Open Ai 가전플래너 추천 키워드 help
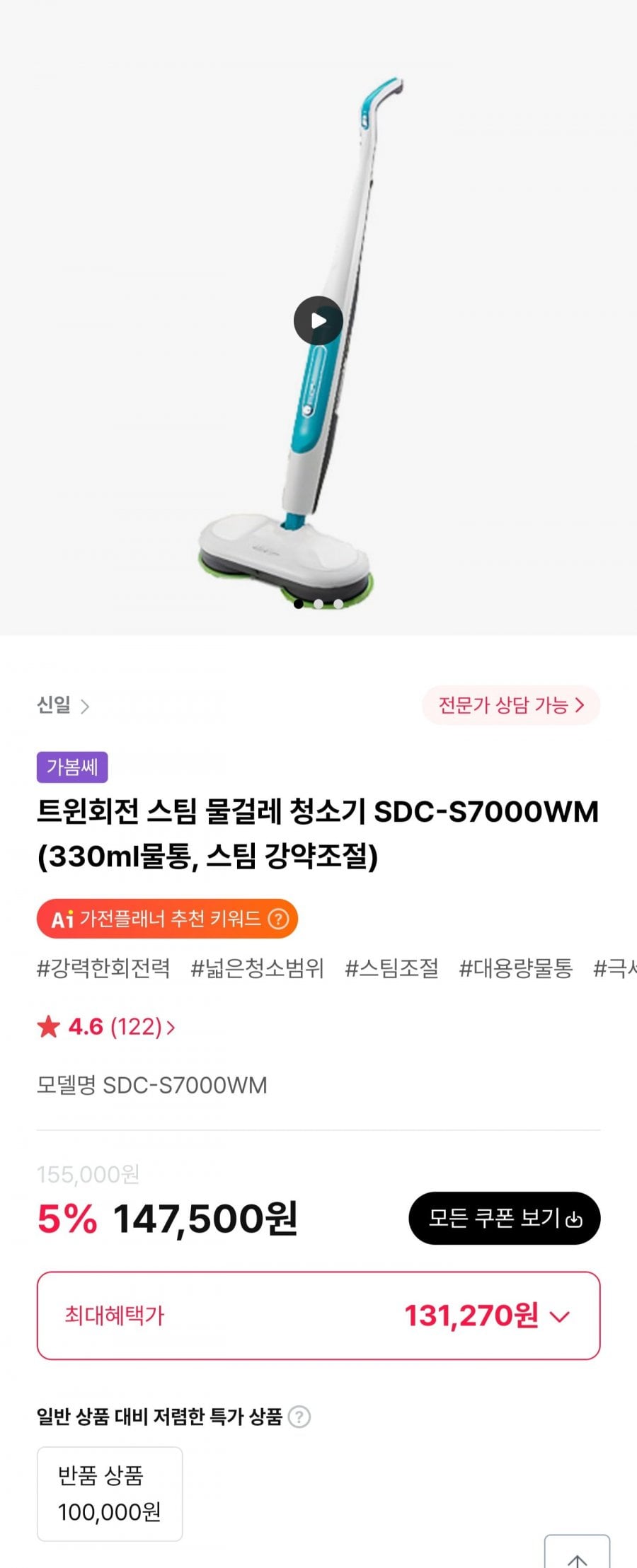 (279, 919)
